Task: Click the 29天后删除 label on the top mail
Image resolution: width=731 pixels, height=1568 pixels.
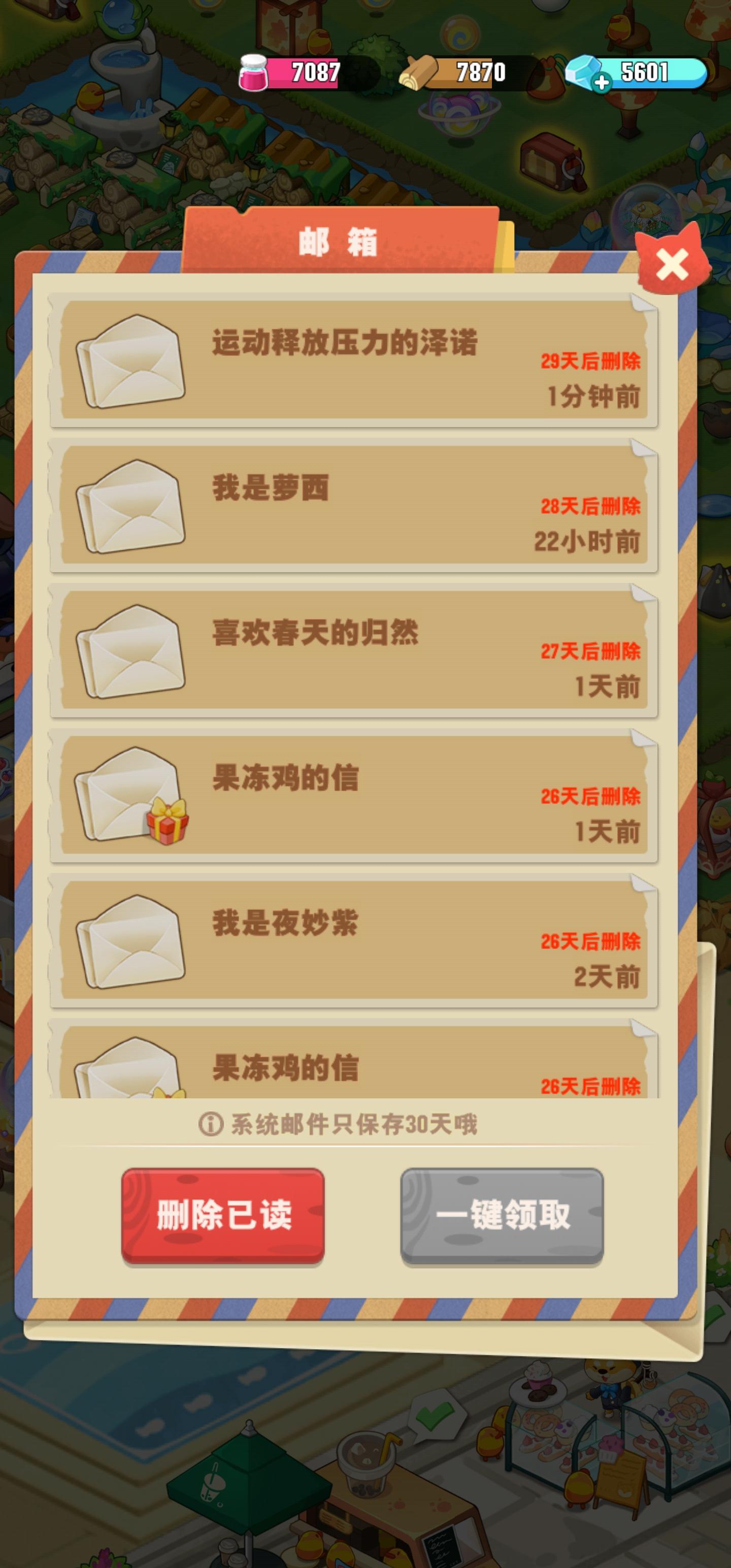Action: point(593,362)
